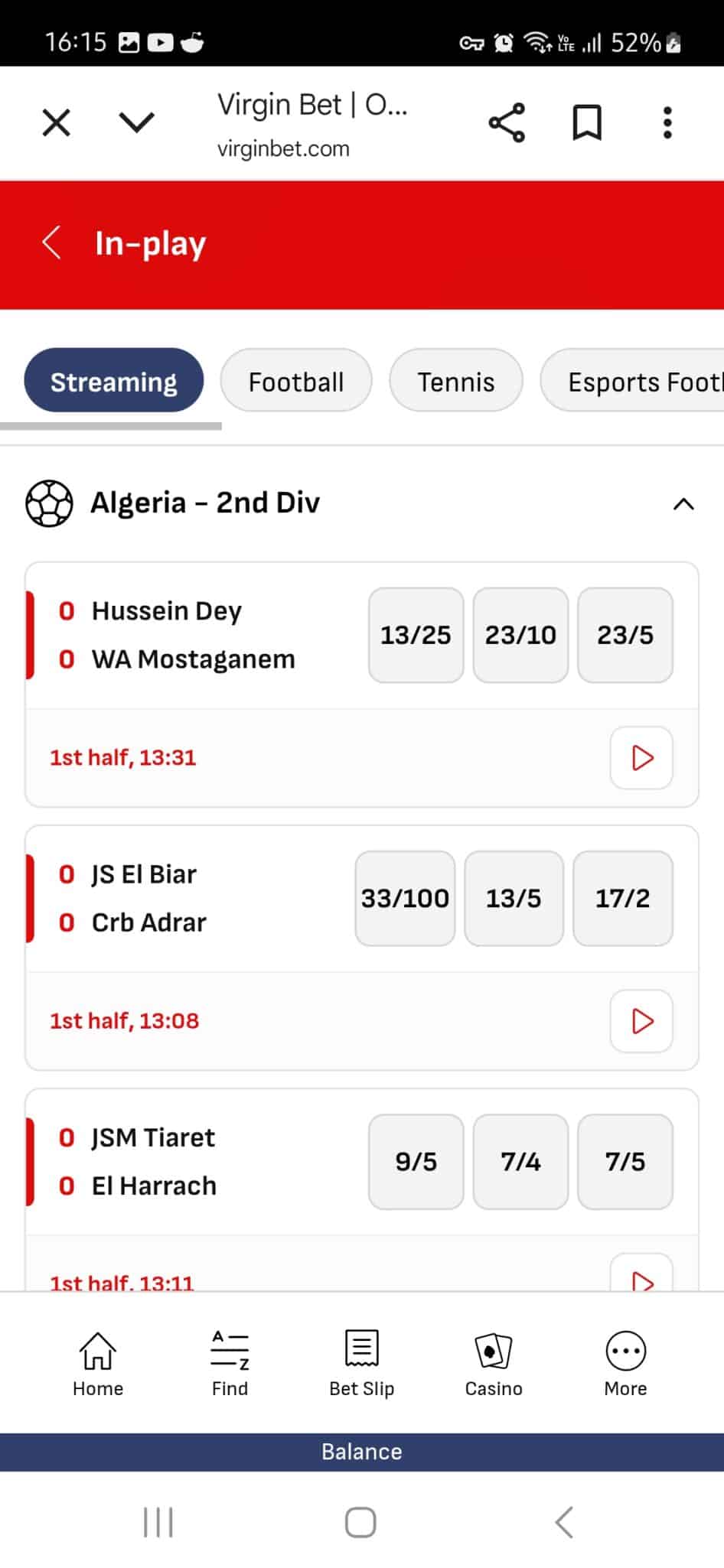Expand the page title dropdown chevron

pos(135,122)
